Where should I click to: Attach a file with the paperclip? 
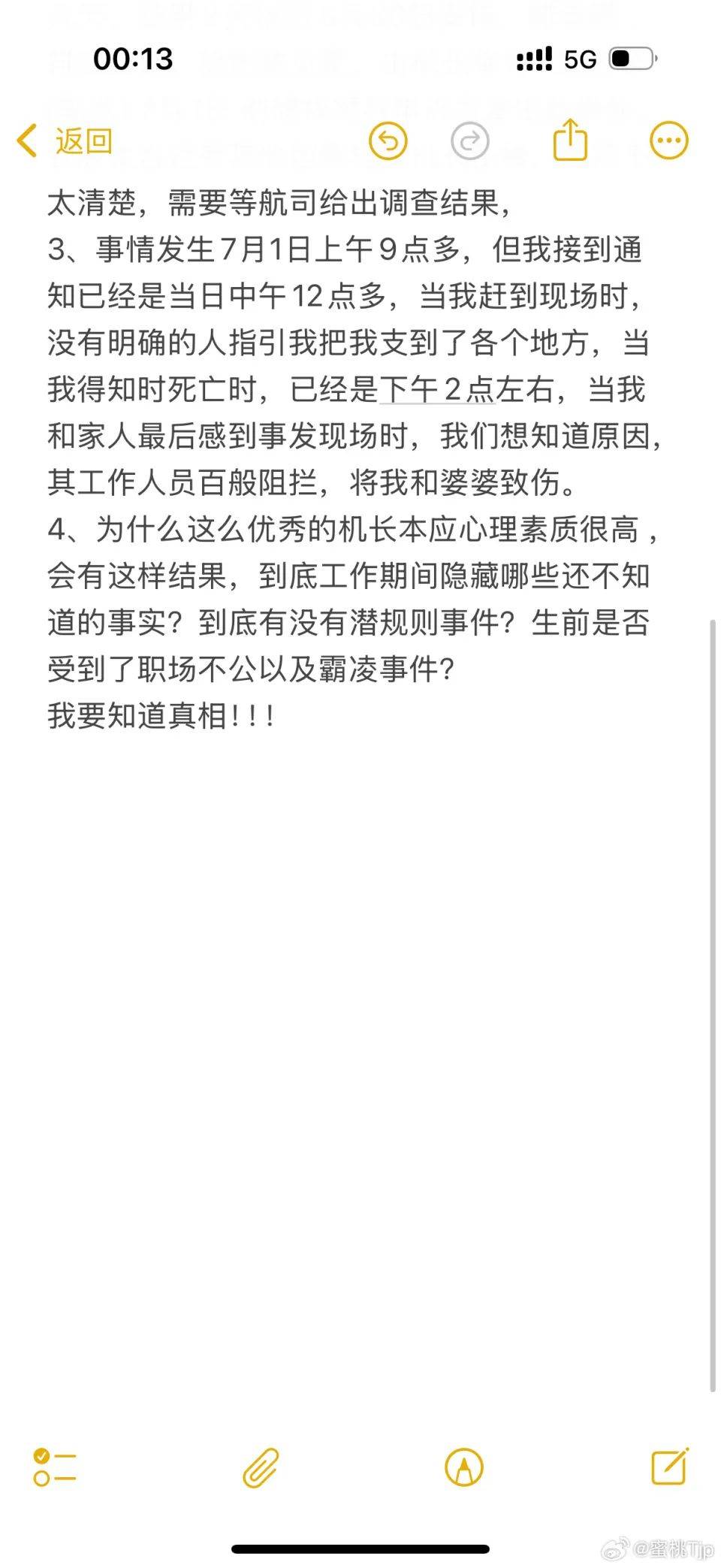coord(261,1467)
